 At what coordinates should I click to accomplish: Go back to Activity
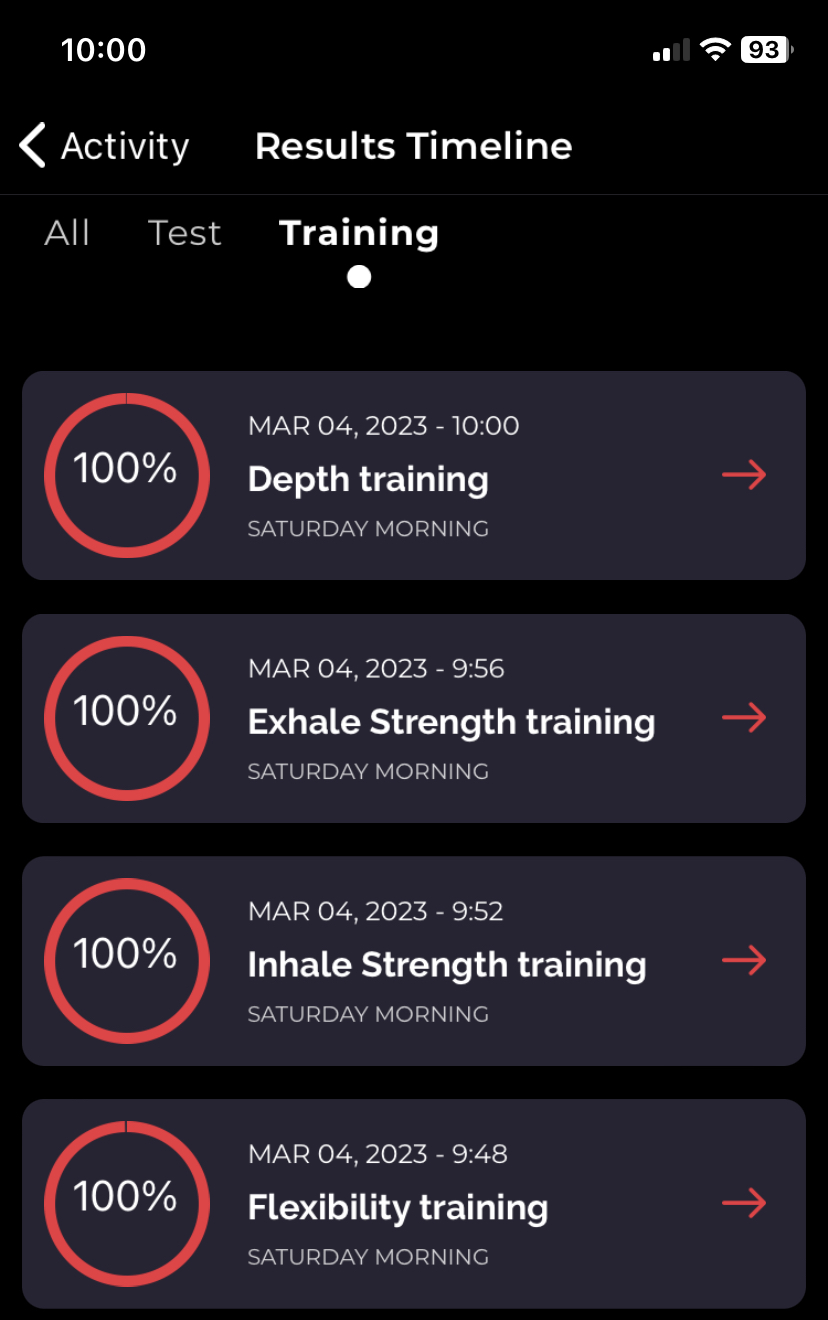click(104, 146)
